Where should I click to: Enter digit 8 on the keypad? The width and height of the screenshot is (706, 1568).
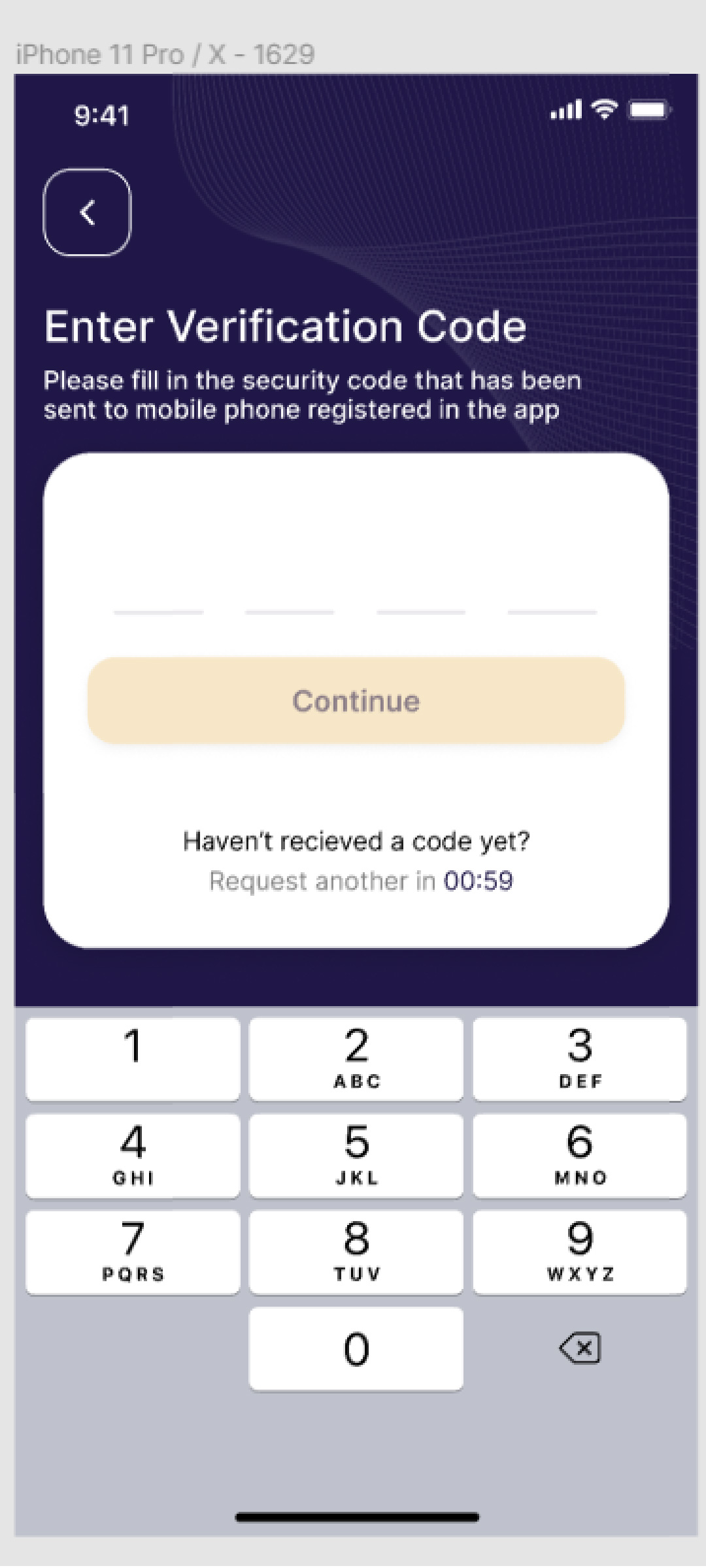(x=356, y=1252)
